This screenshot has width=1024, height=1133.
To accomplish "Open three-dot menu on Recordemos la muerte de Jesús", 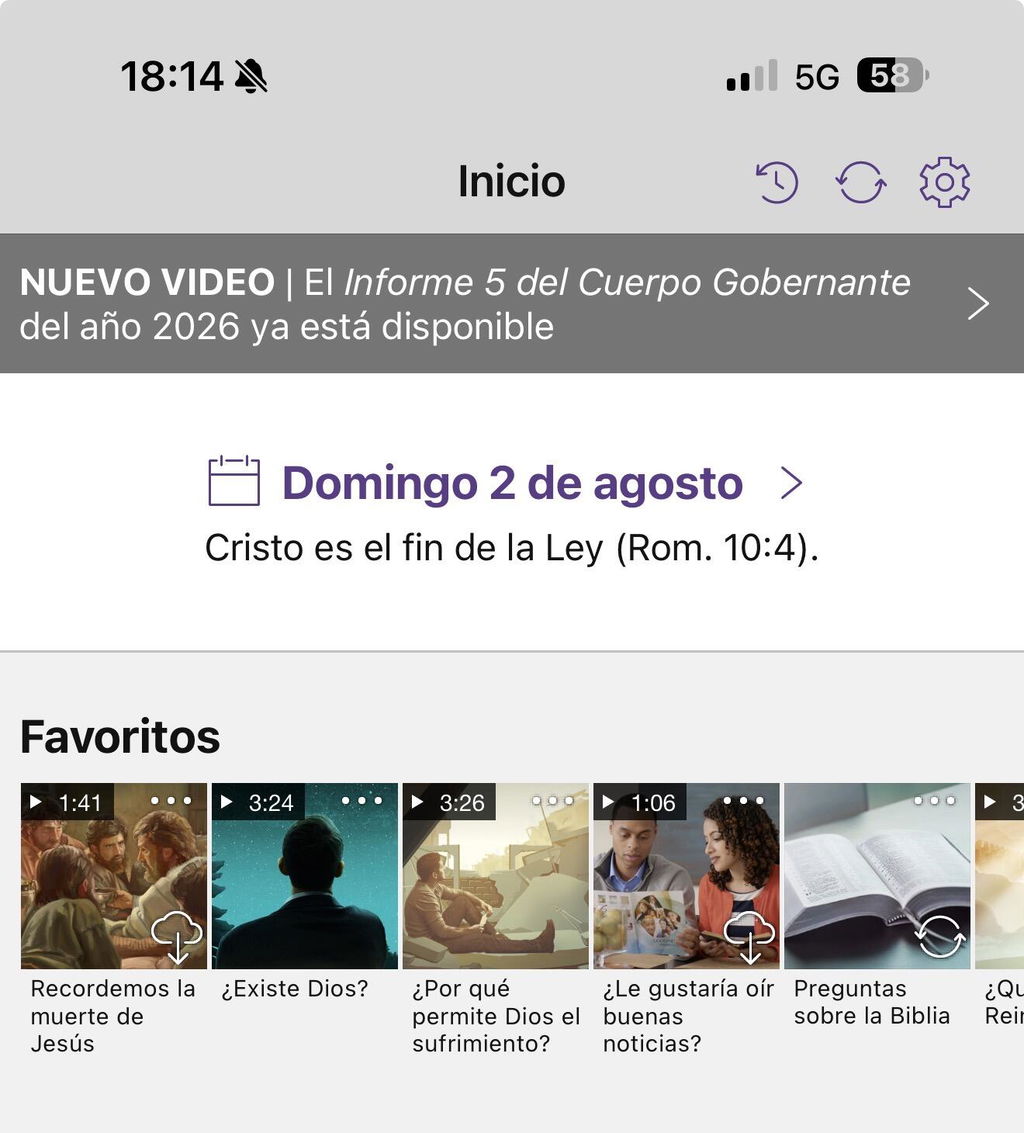I will tap(171, 801).
